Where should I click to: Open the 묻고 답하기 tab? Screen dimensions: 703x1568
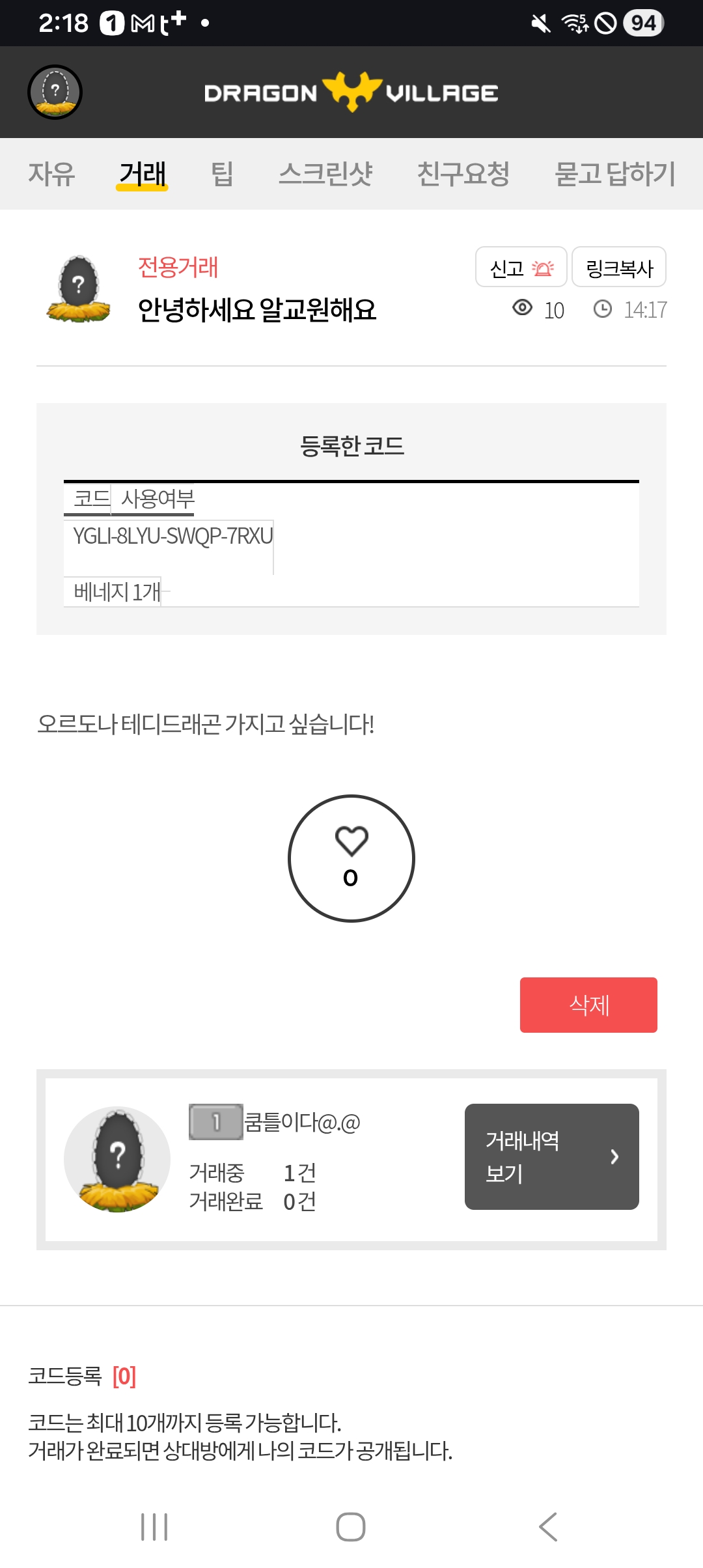(615, 174)
